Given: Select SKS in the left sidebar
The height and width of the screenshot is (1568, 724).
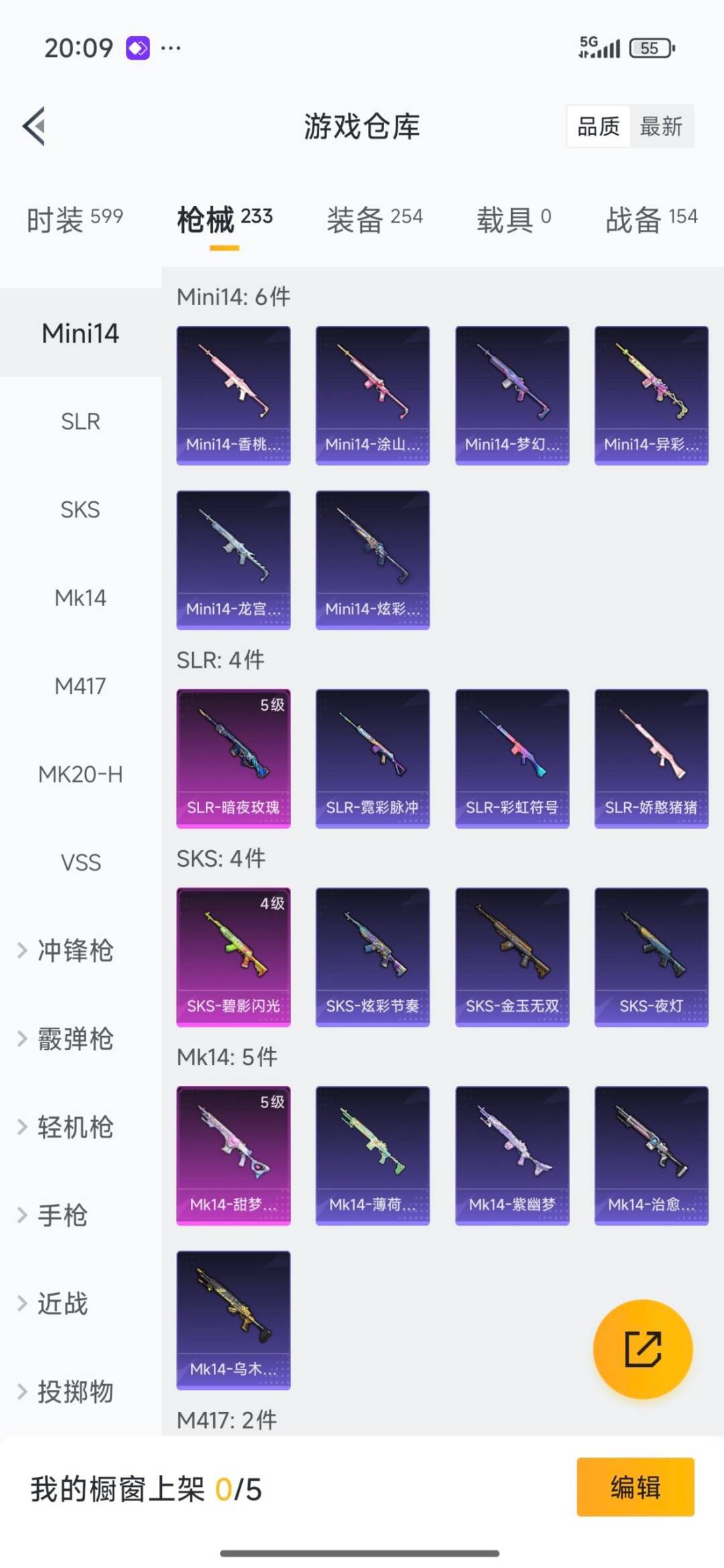Looking at the screenshot, I should 80,509.
